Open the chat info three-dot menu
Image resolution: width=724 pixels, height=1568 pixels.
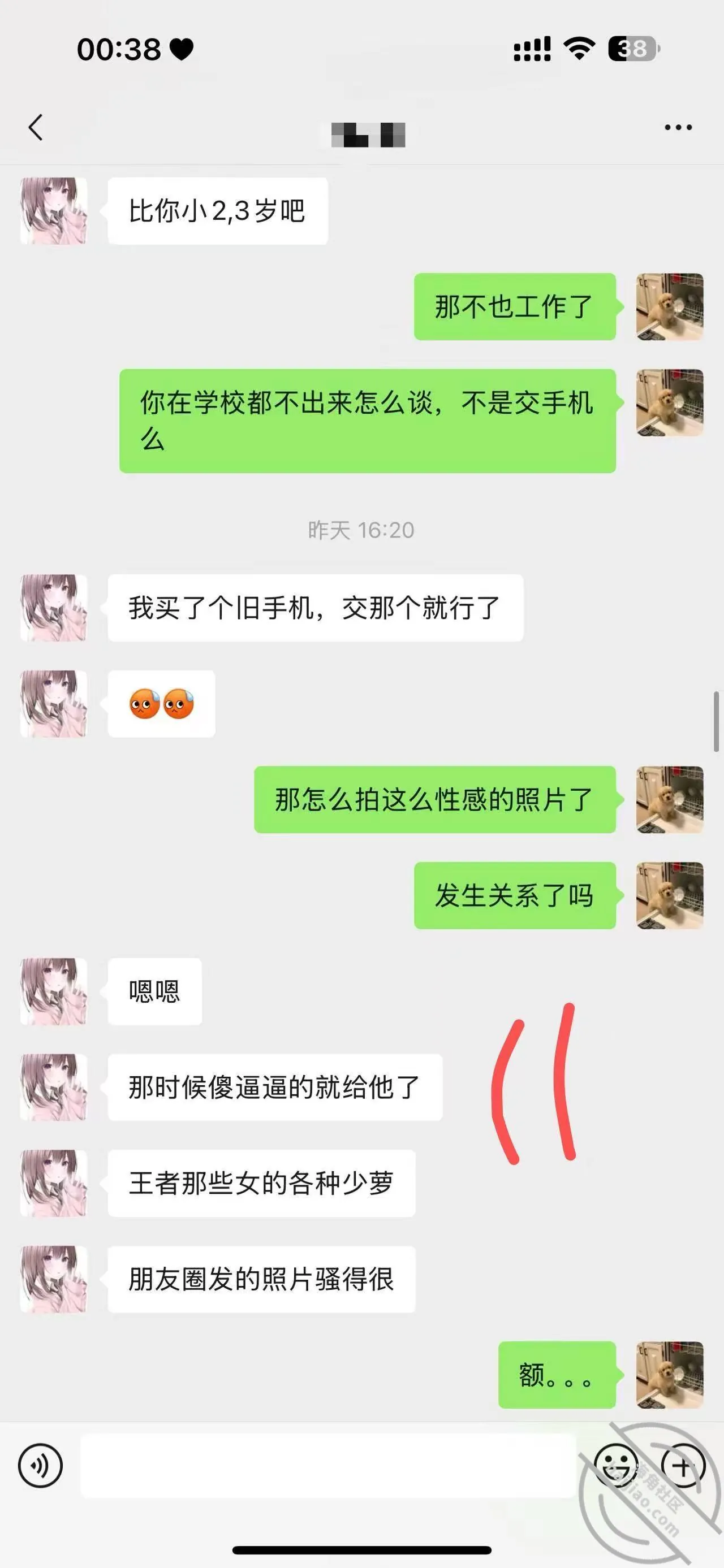678,127
